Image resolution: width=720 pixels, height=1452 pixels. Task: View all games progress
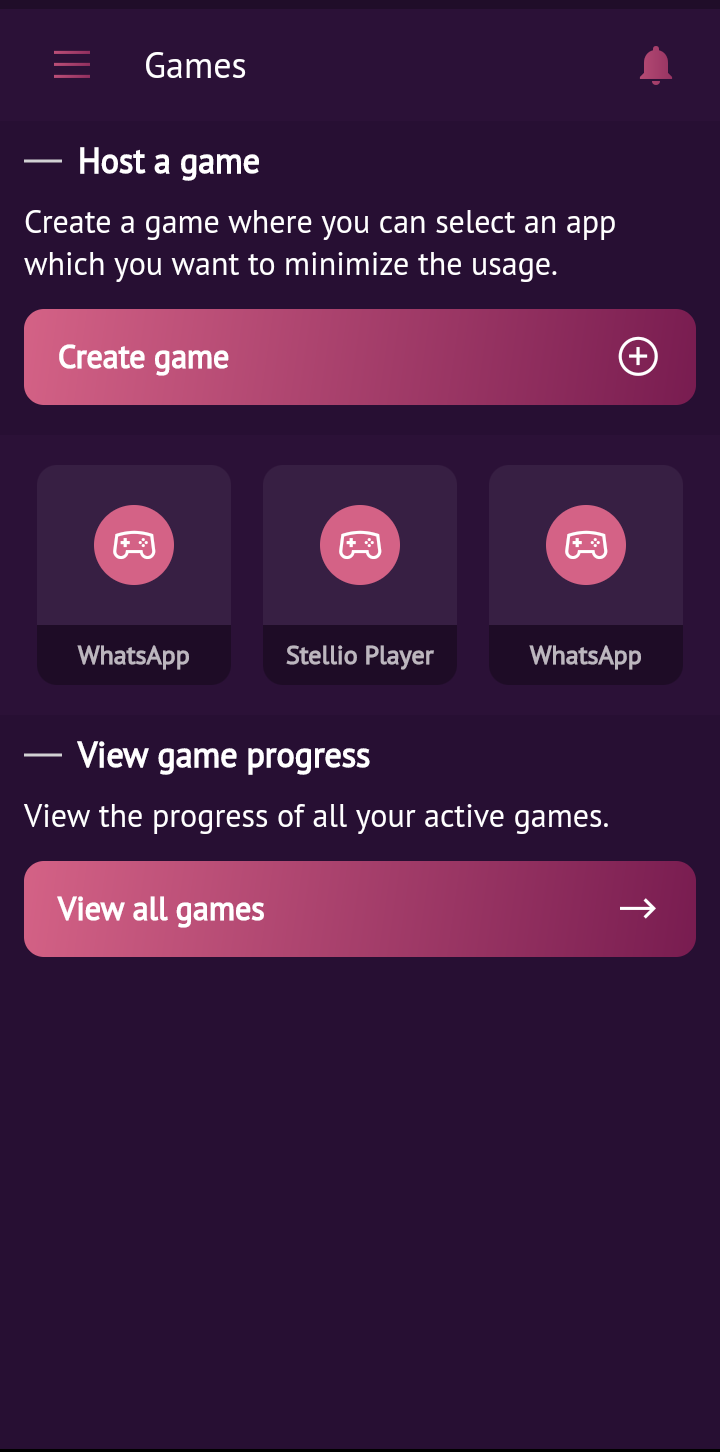coord(360,909)
